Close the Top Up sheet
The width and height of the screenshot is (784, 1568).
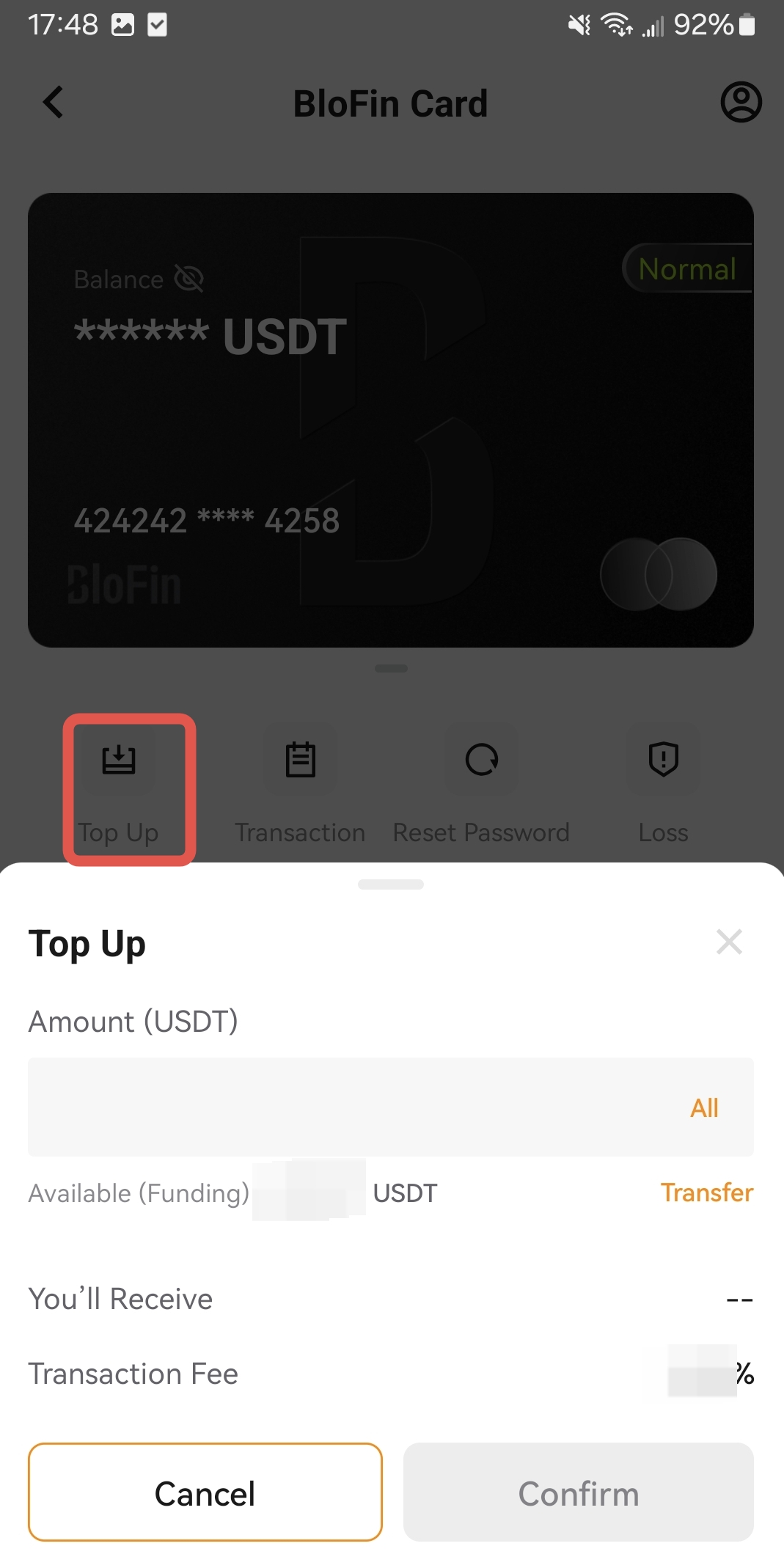tap(729, 942)
